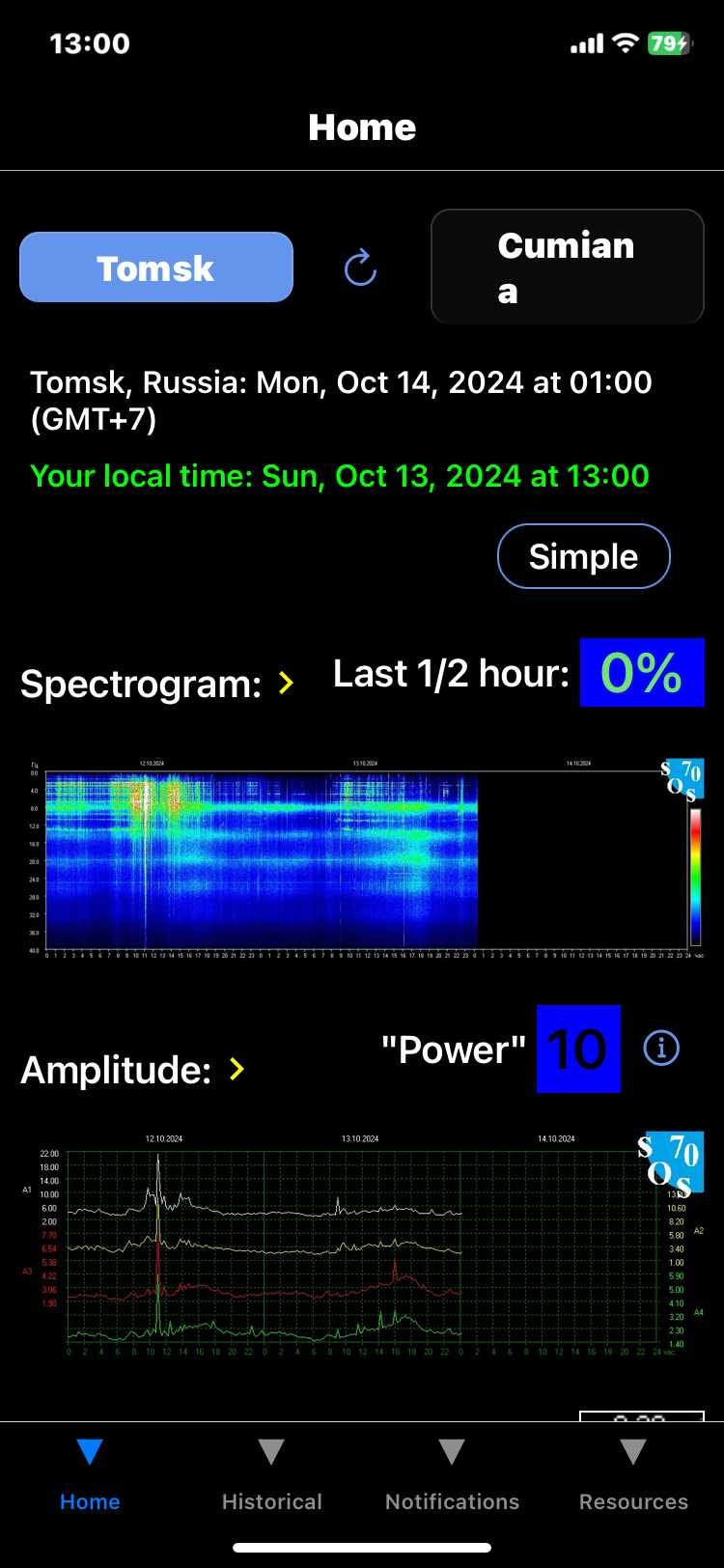Go to the Home tab

pyautogui.click(x=90, y=1475)
